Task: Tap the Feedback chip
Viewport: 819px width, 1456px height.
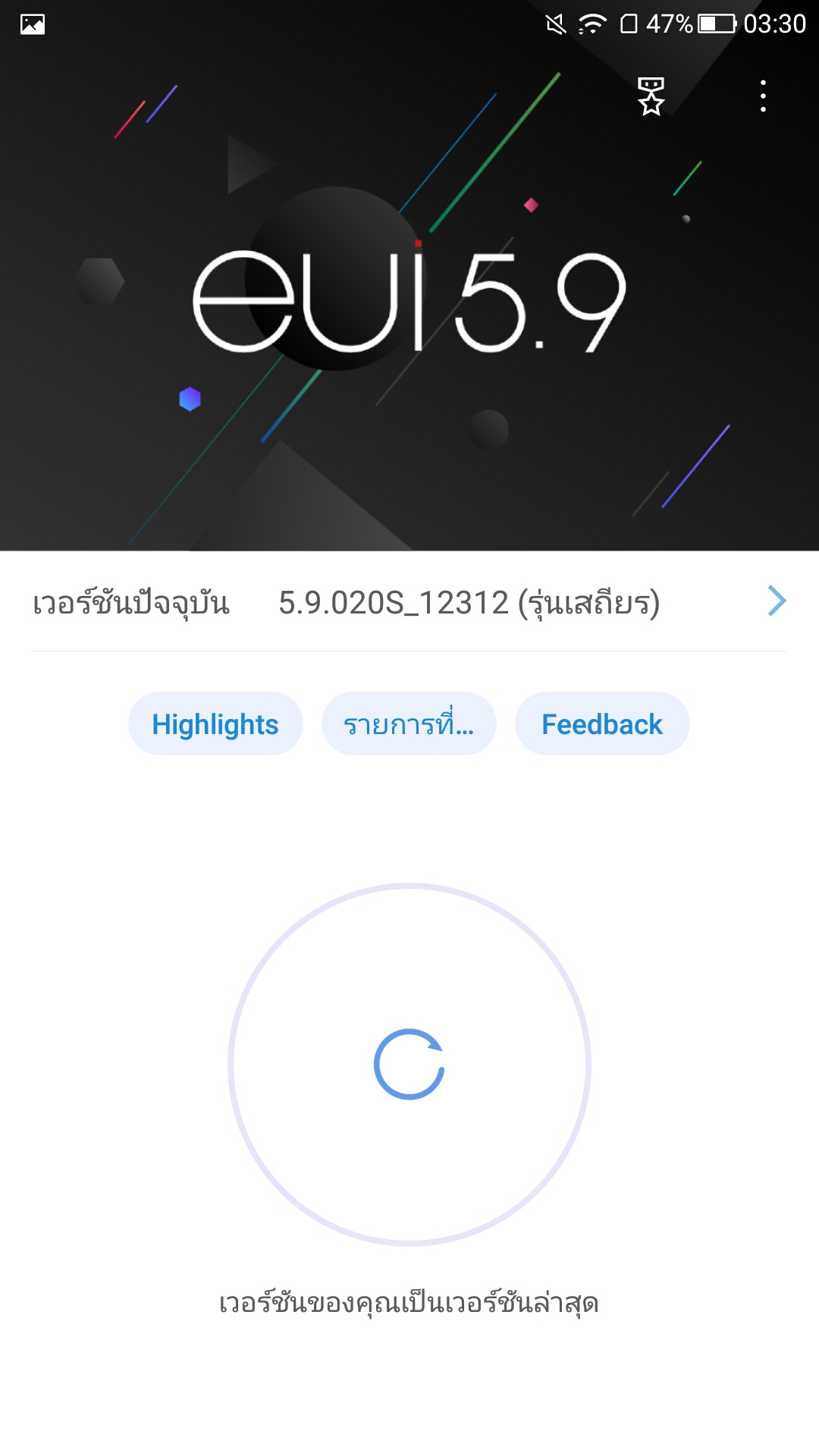Action: click(x=602, y=723)
